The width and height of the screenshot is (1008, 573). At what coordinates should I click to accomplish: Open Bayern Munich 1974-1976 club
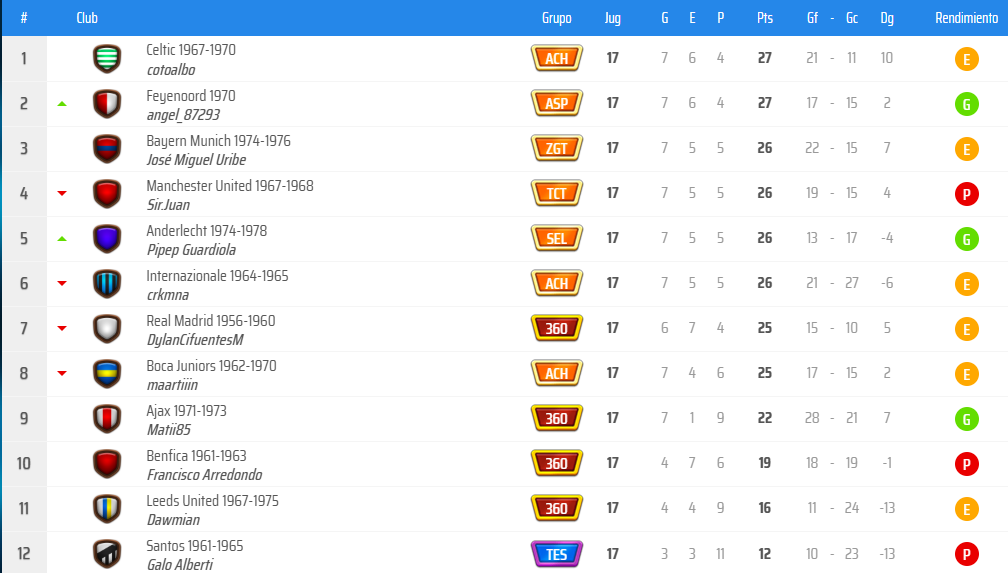tap(218, 141)
